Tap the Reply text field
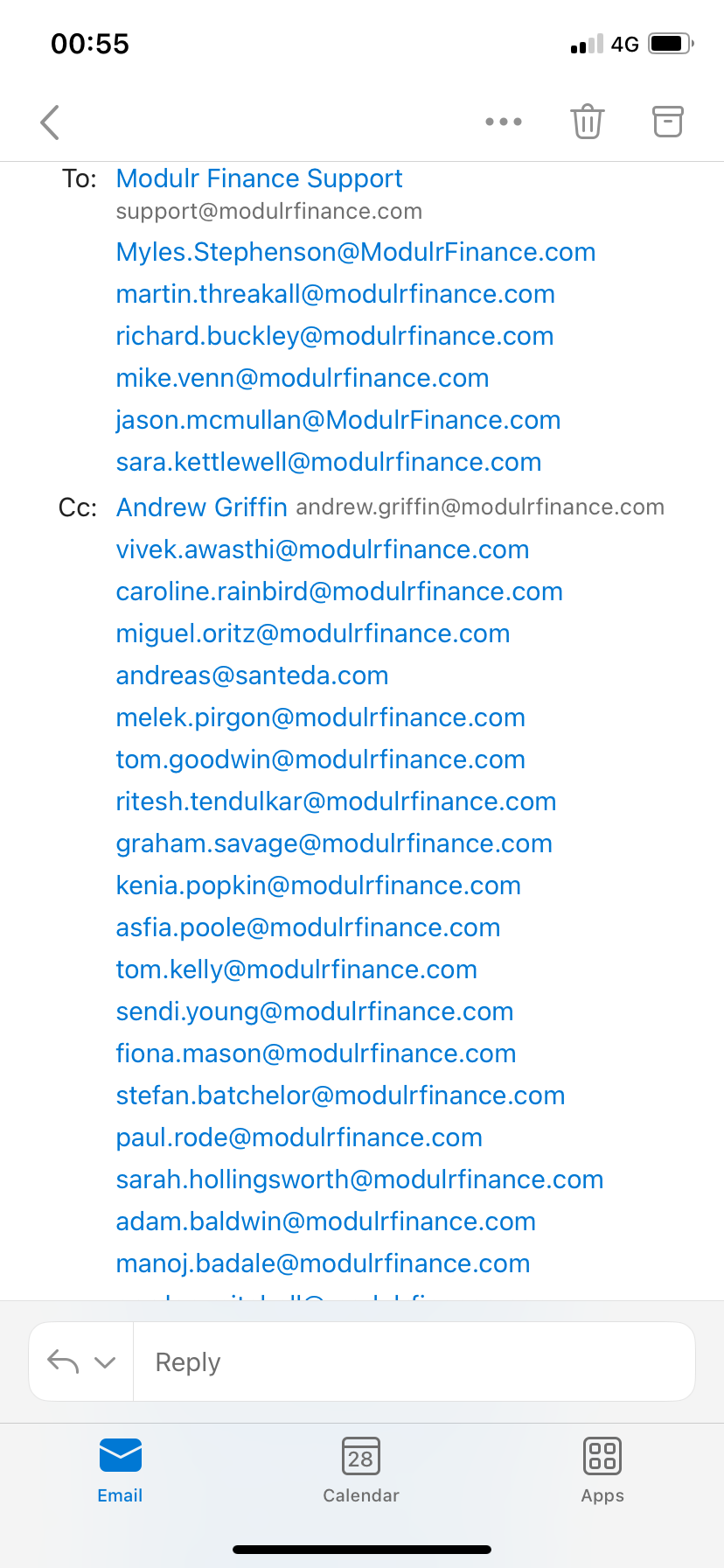This screenshot has width=724, height=1568. 414,1361
